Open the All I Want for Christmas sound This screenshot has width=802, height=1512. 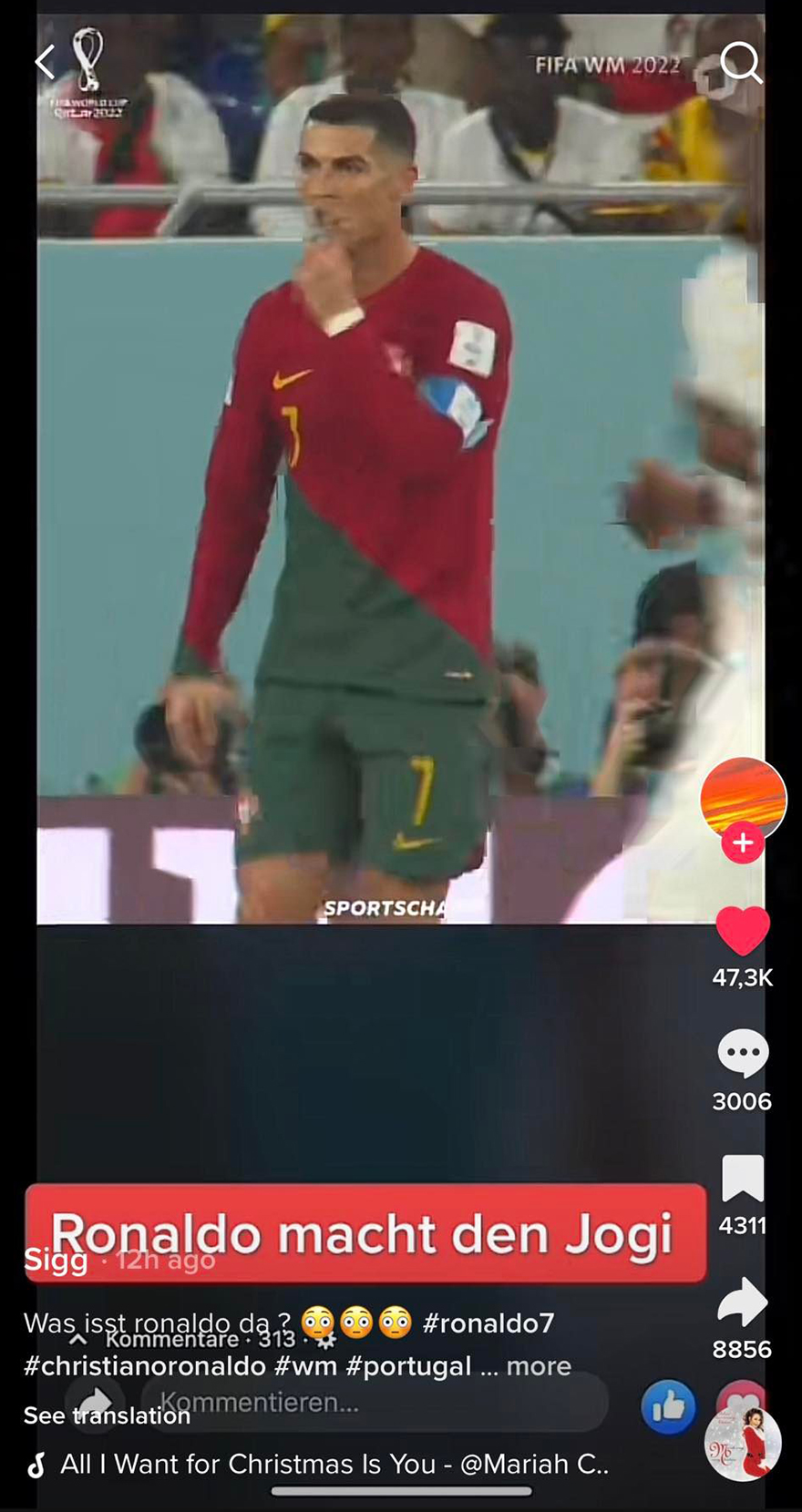point(333,1464)
